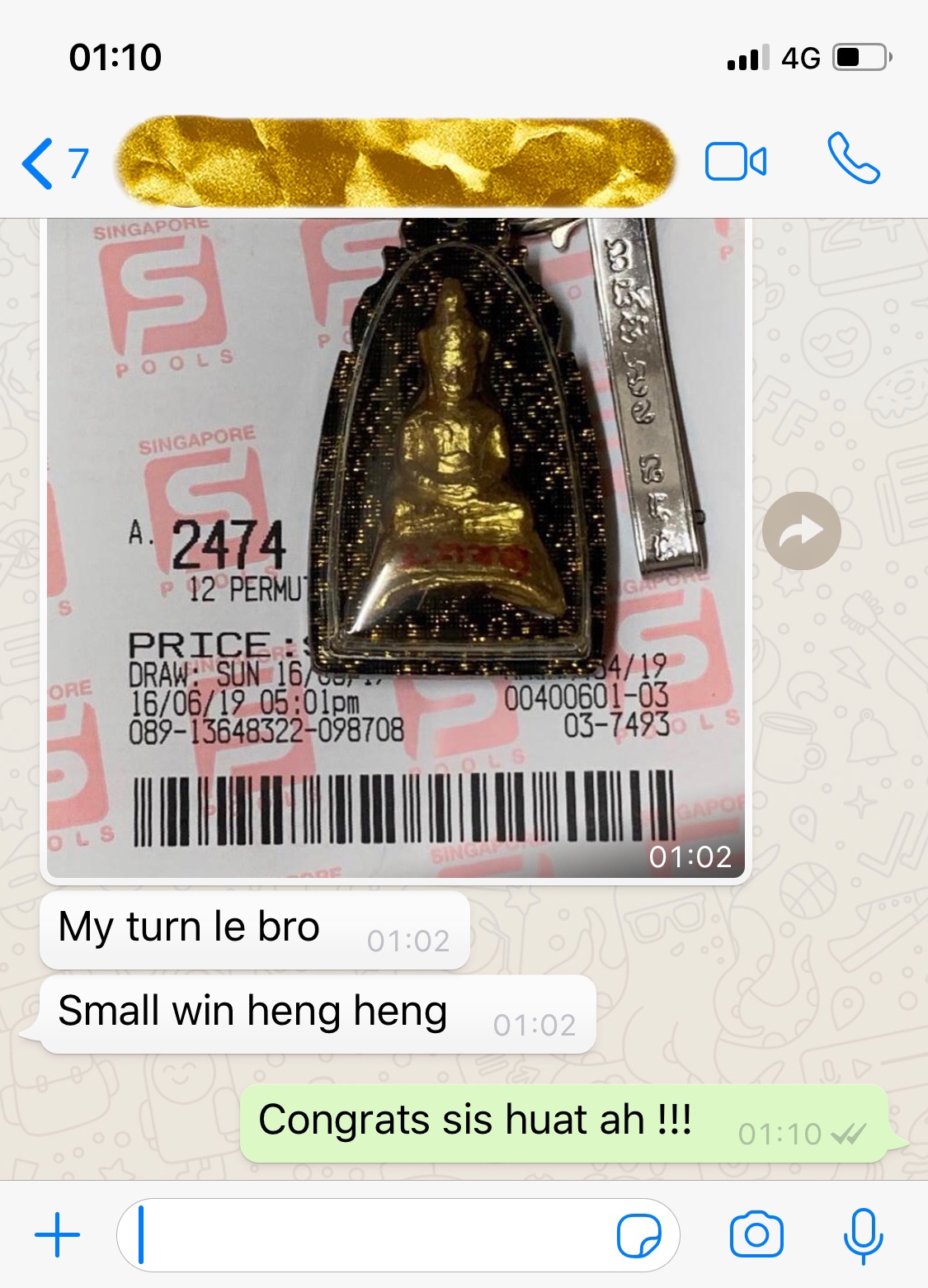The image size is (928, 1288).
Task: Open the camera
Action: [756, 1235]
